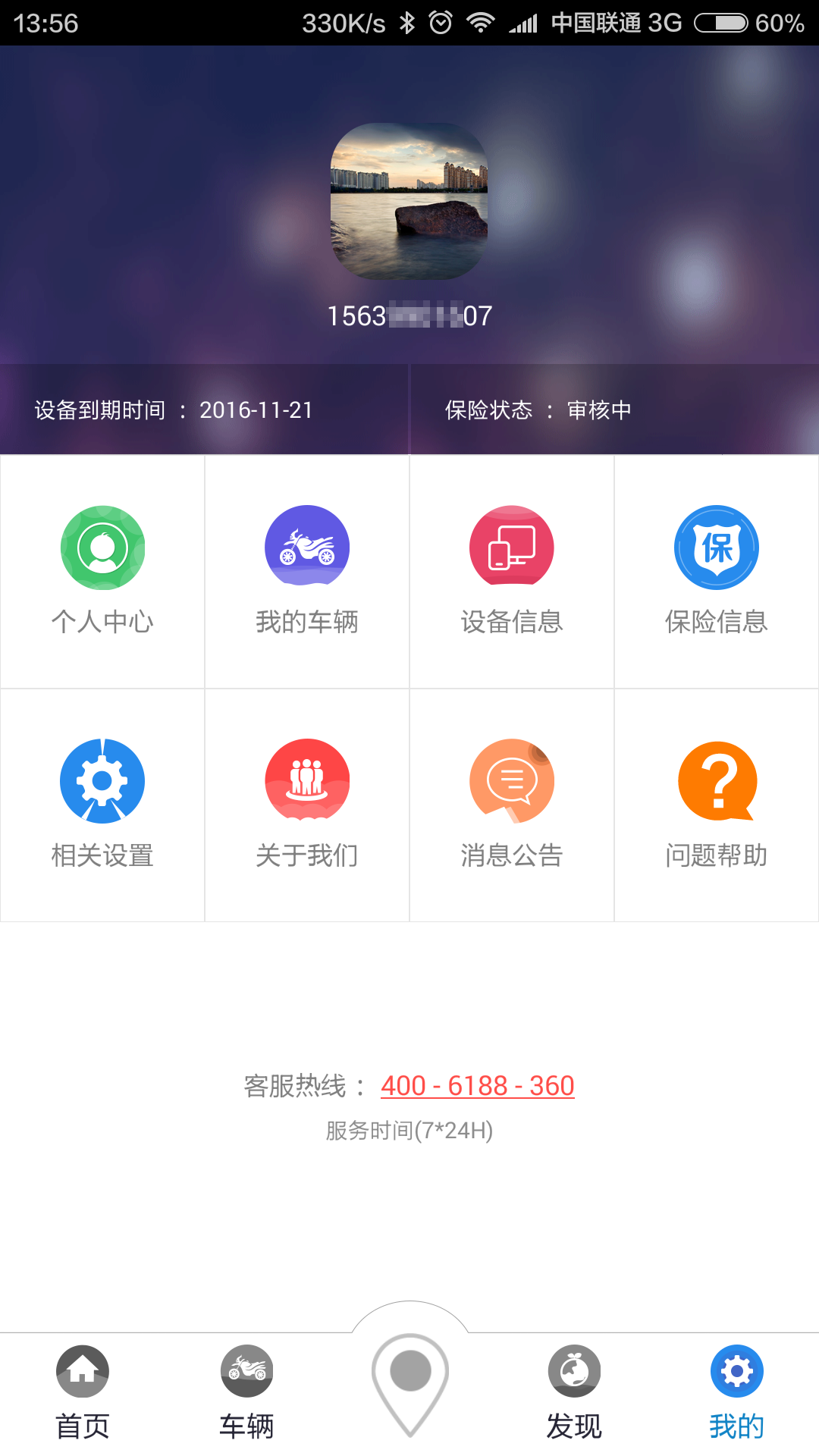Open 个人中心 (personal center)
This screenshot has width=819, height=1456.
tap(102, 570)
